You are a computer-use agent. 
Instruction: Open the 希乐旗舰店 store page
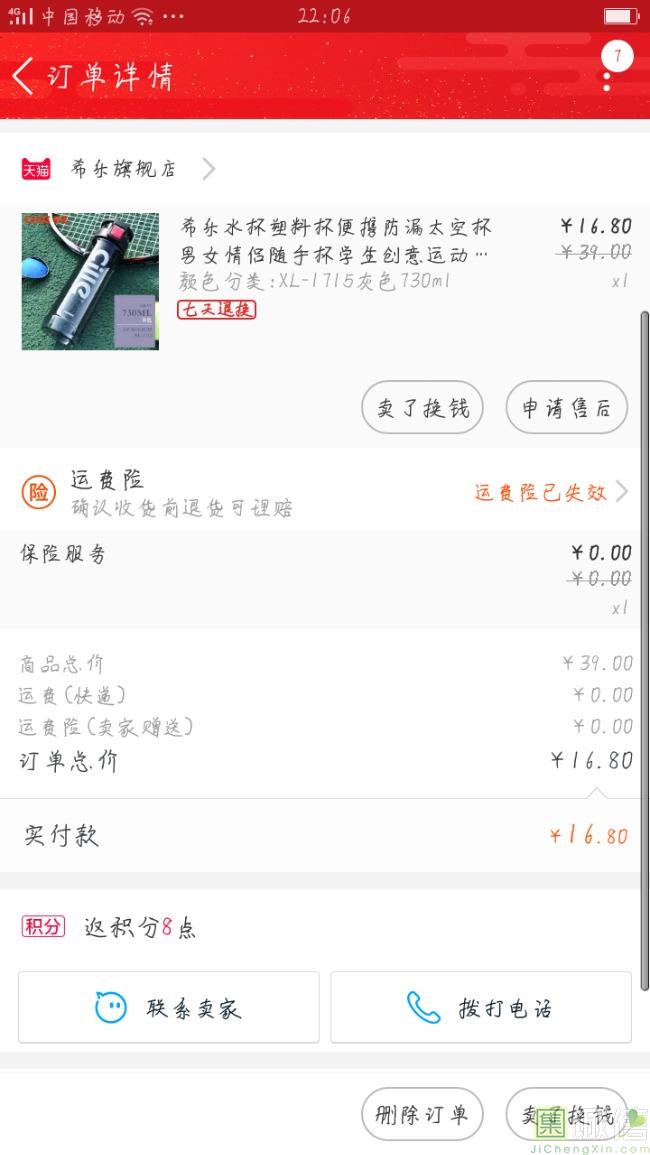[x=125, y=169]
